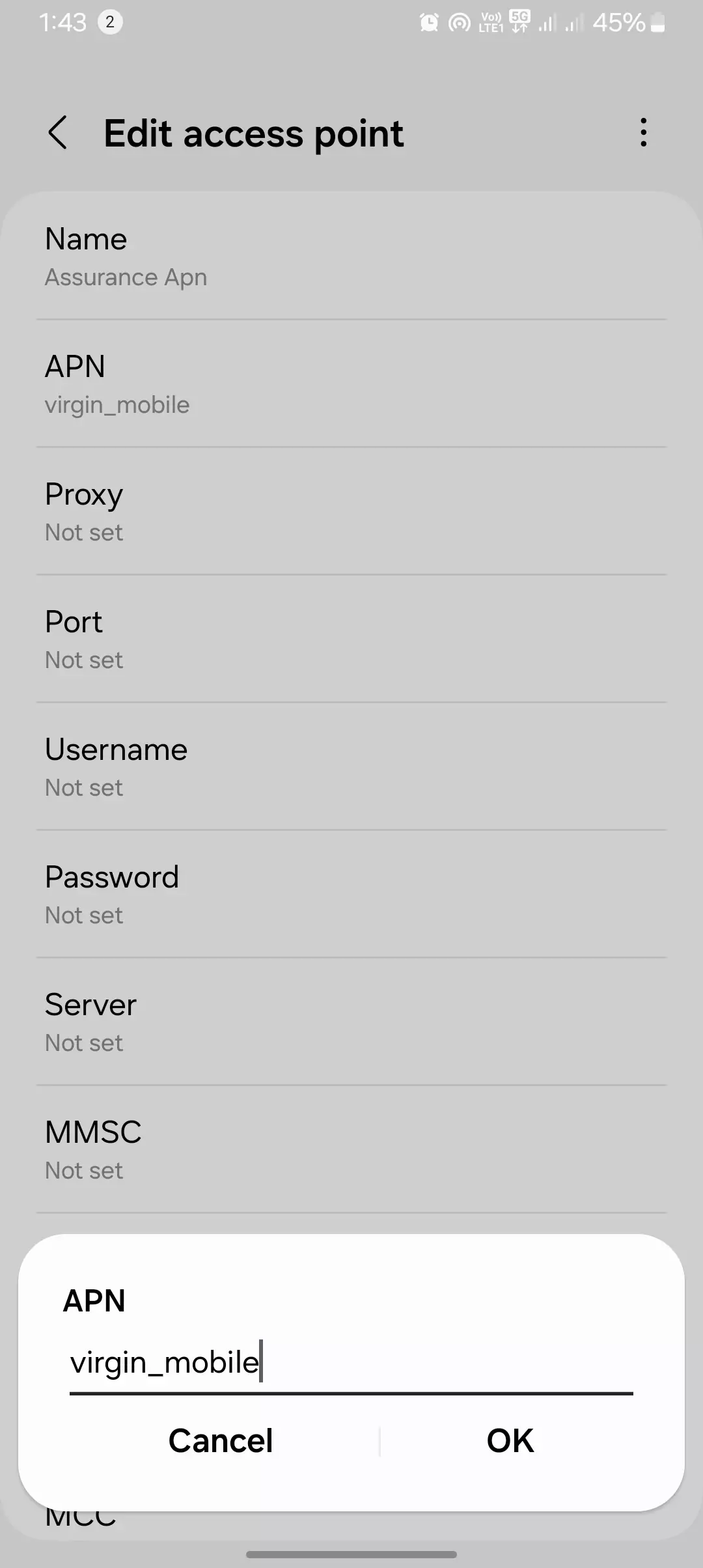
Task: Tap the battery level icon
Action: [657, 21]
